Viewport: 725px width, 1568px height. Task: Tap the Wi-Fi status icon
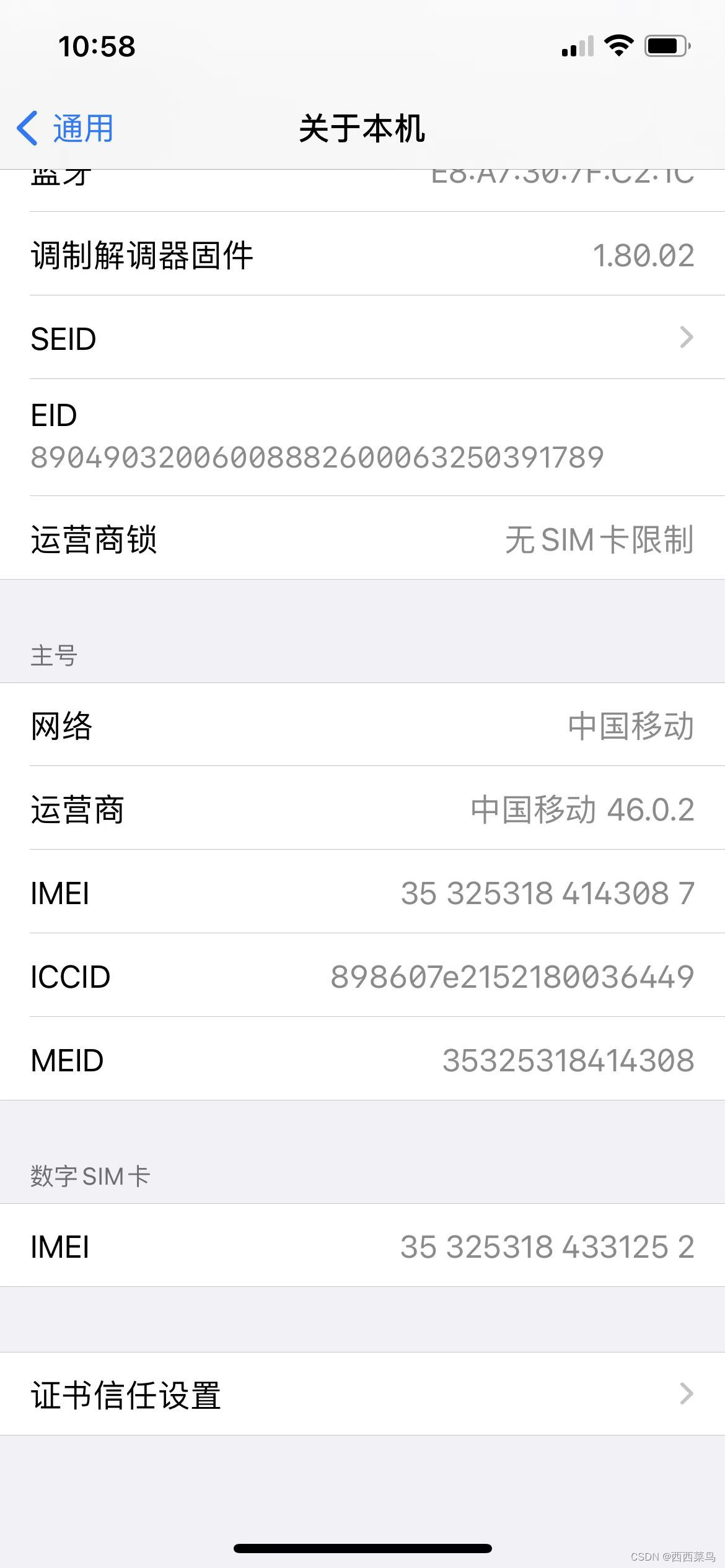click(620, 45)
